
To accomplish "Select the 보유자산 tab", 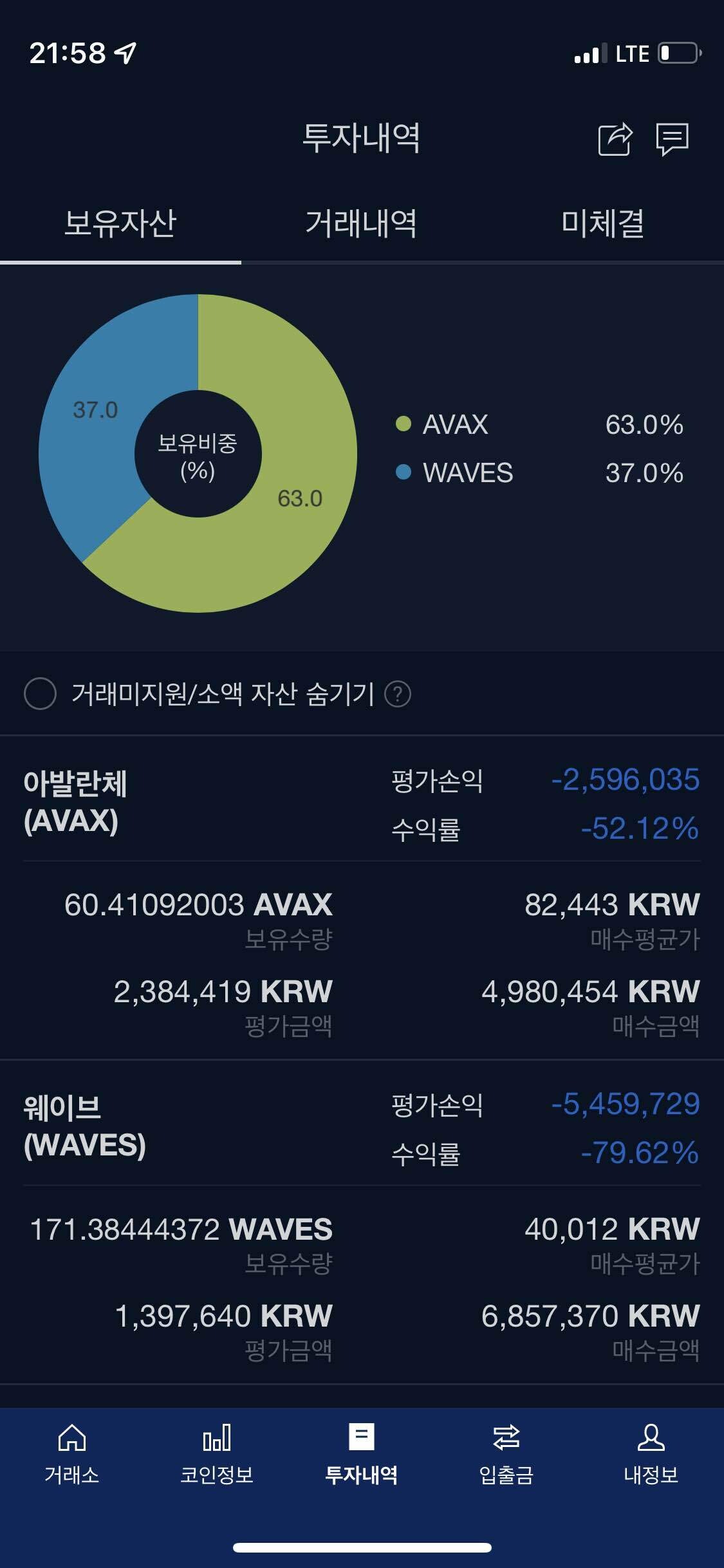I will click(120, 223).
